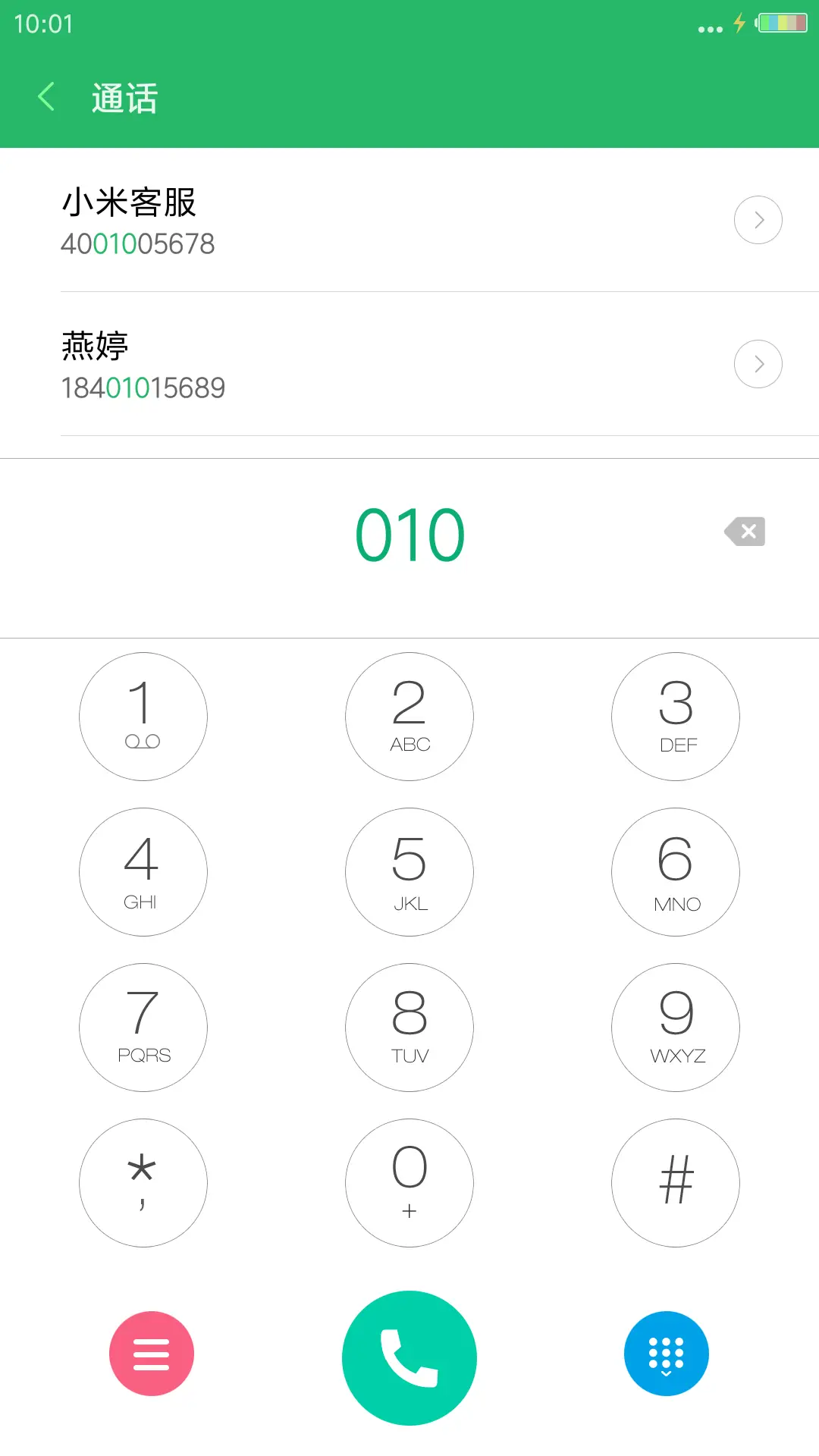Open details for 小米客服 via chevron

pos(758,220)
